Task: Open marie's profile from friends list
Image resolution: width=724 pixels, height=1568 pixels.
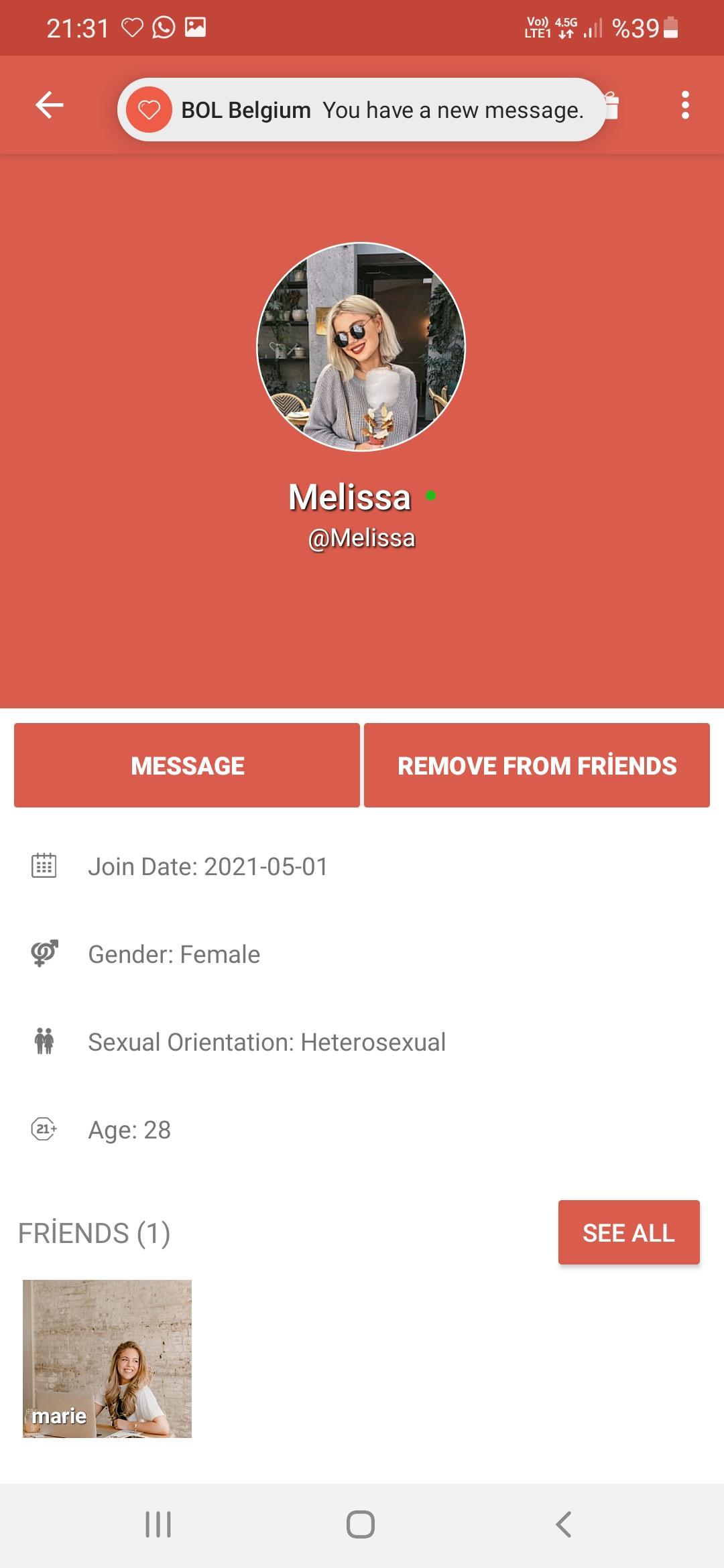Action: tap(107, 1358)
